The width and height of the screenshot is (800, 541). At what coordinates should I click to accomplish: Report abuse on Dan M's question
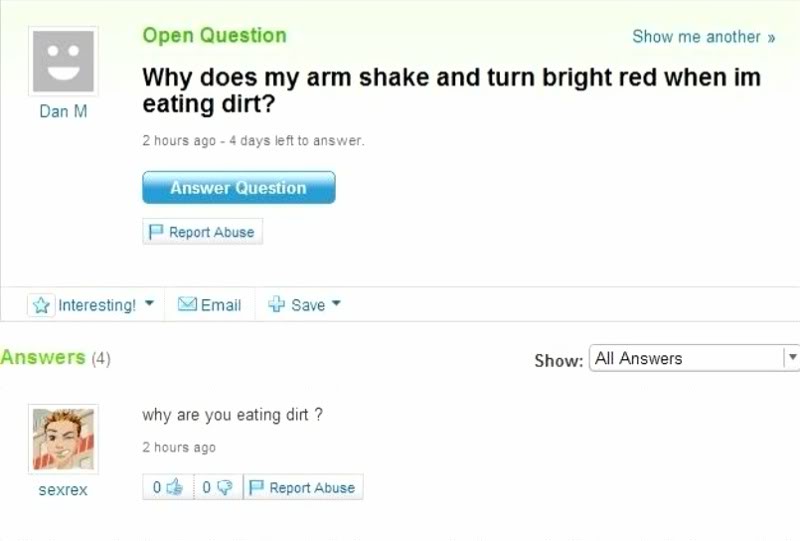pyautogui.click(x=202, y=232)
